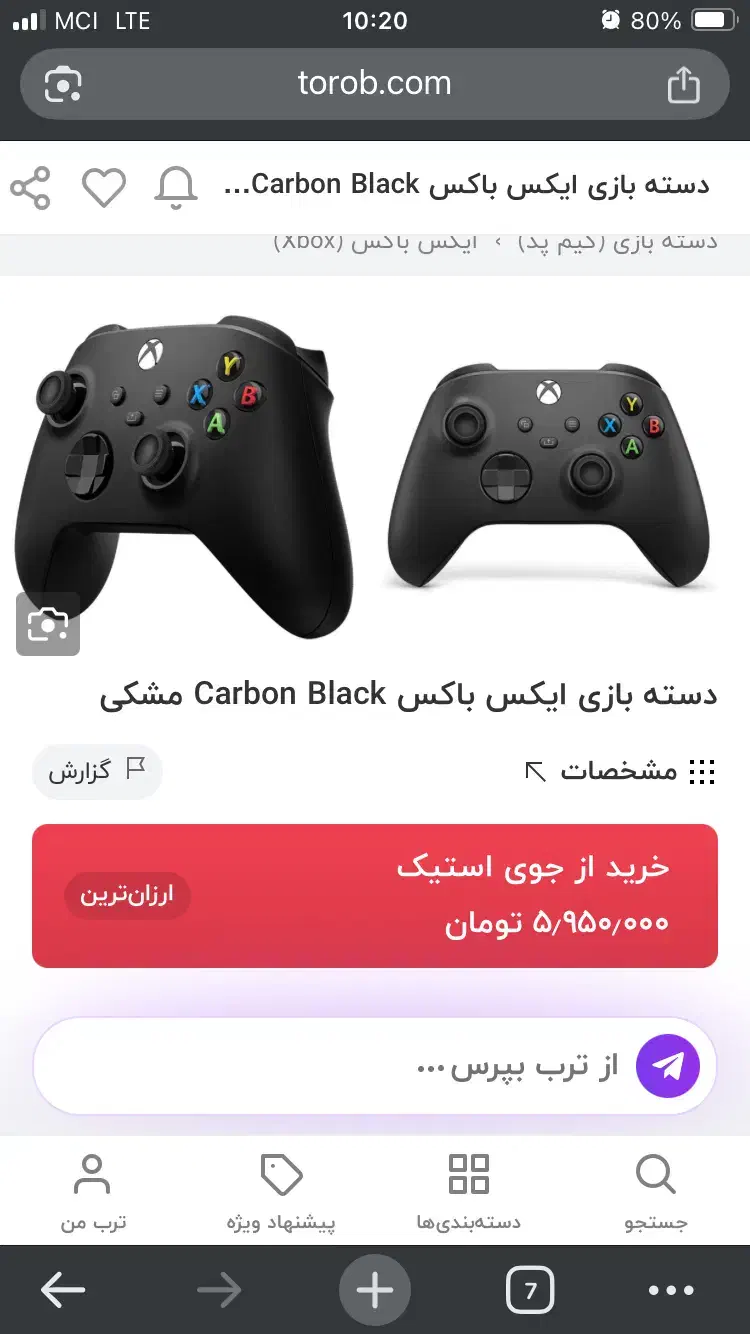View the seven open tabs
Image resolution: width=750 pixels, height=1334 pixels.
pos(530,1291)
